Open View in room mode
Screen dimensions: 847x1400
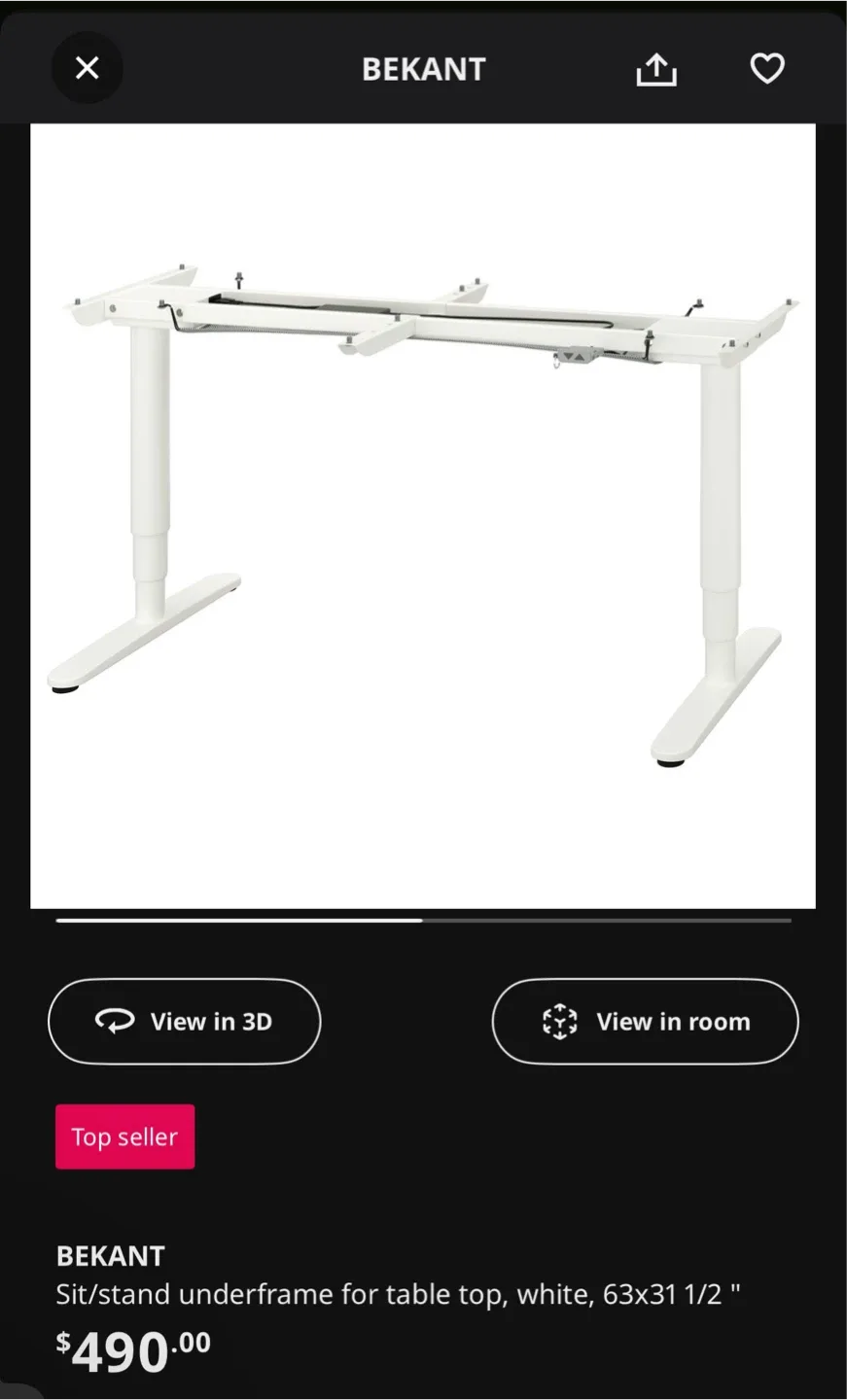point(645,1022)
